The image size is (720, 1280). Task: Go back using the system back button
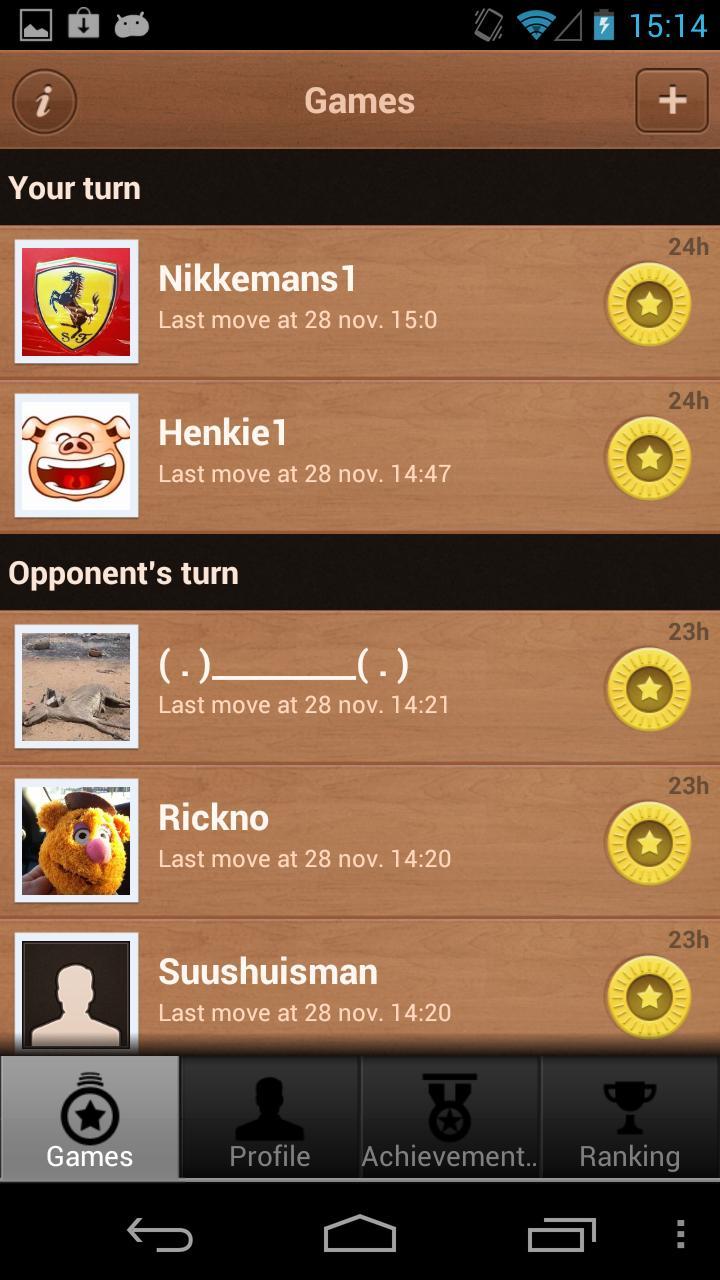tap(160, 1235)
